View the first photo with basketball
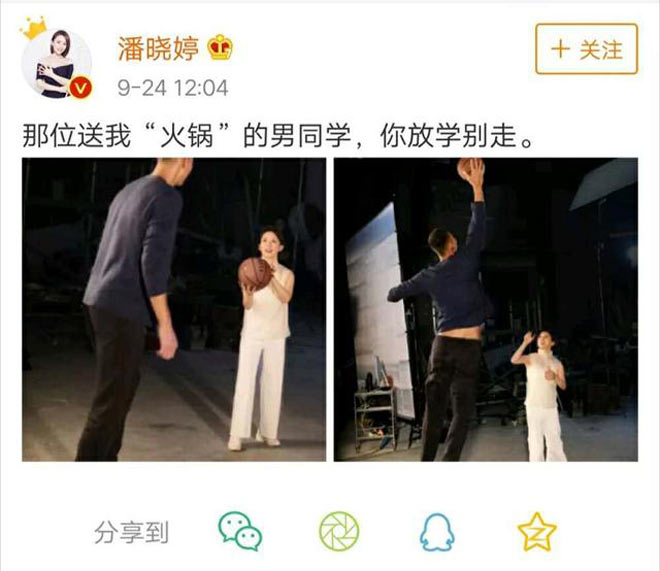 click(x=174, y=309)
